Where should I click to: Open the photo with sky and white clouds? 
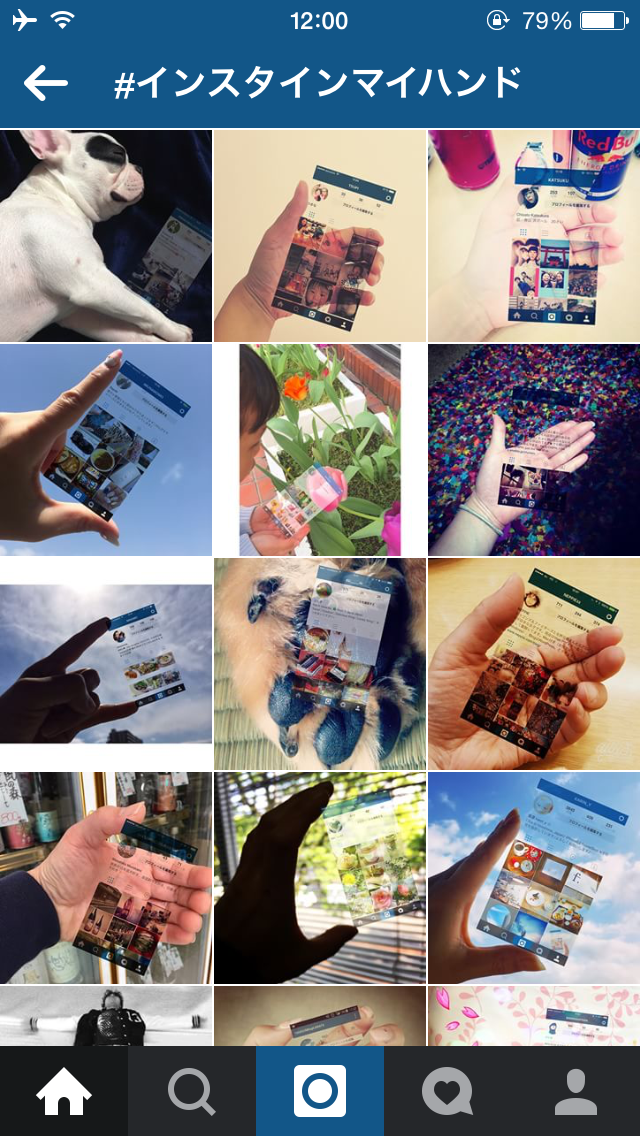coord(533,878)
